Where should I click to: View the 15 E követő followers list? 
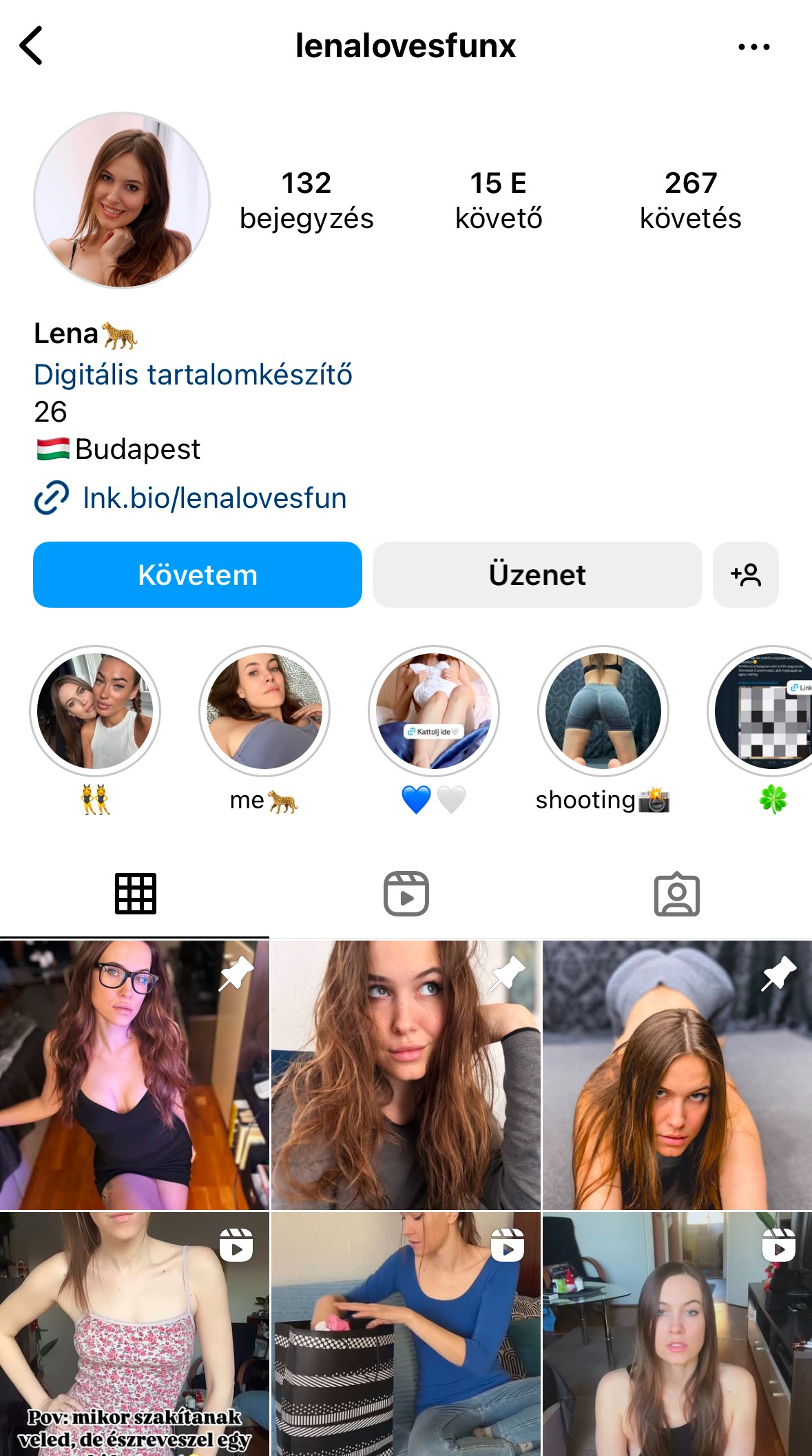tap(499, 200)
